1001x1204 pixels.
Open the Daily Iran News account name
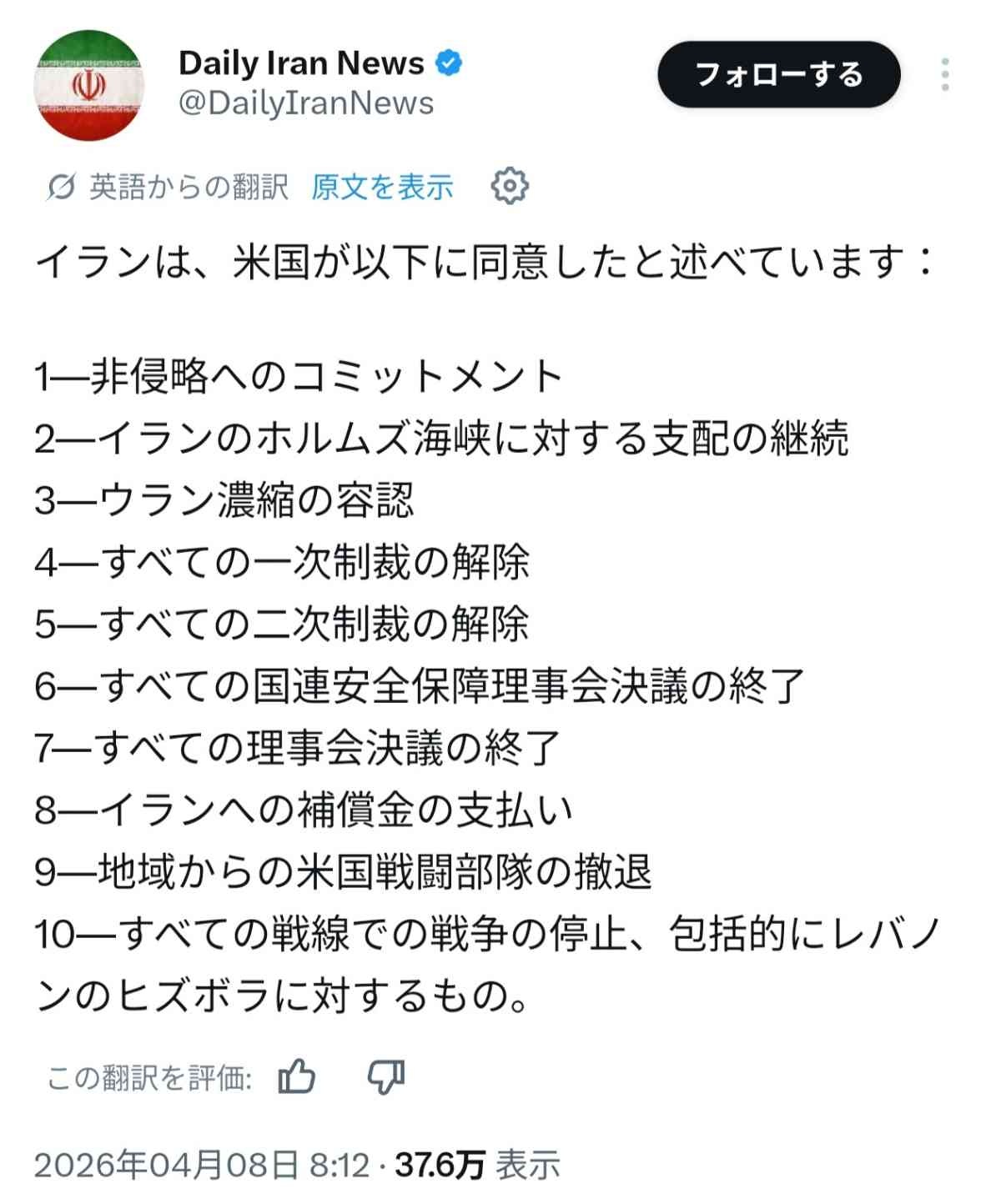click(x=301, y=63)
